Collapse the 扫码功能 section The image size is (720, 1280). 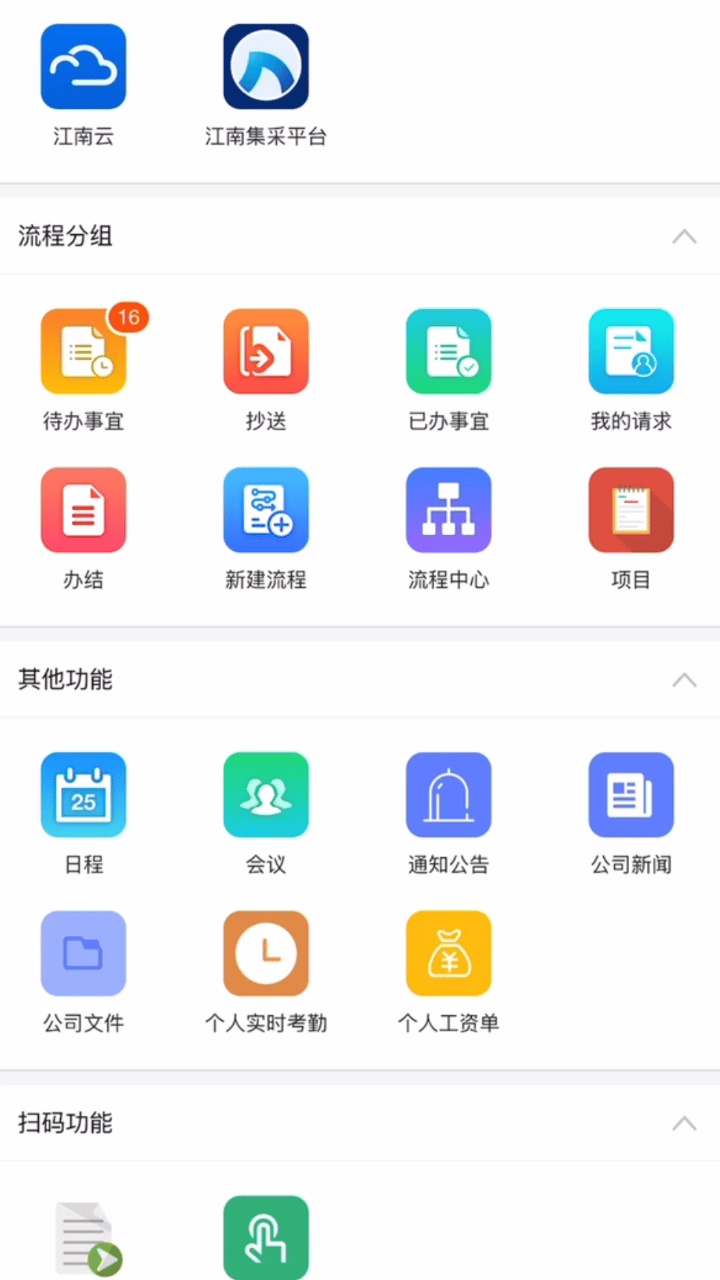(684, 1123)
